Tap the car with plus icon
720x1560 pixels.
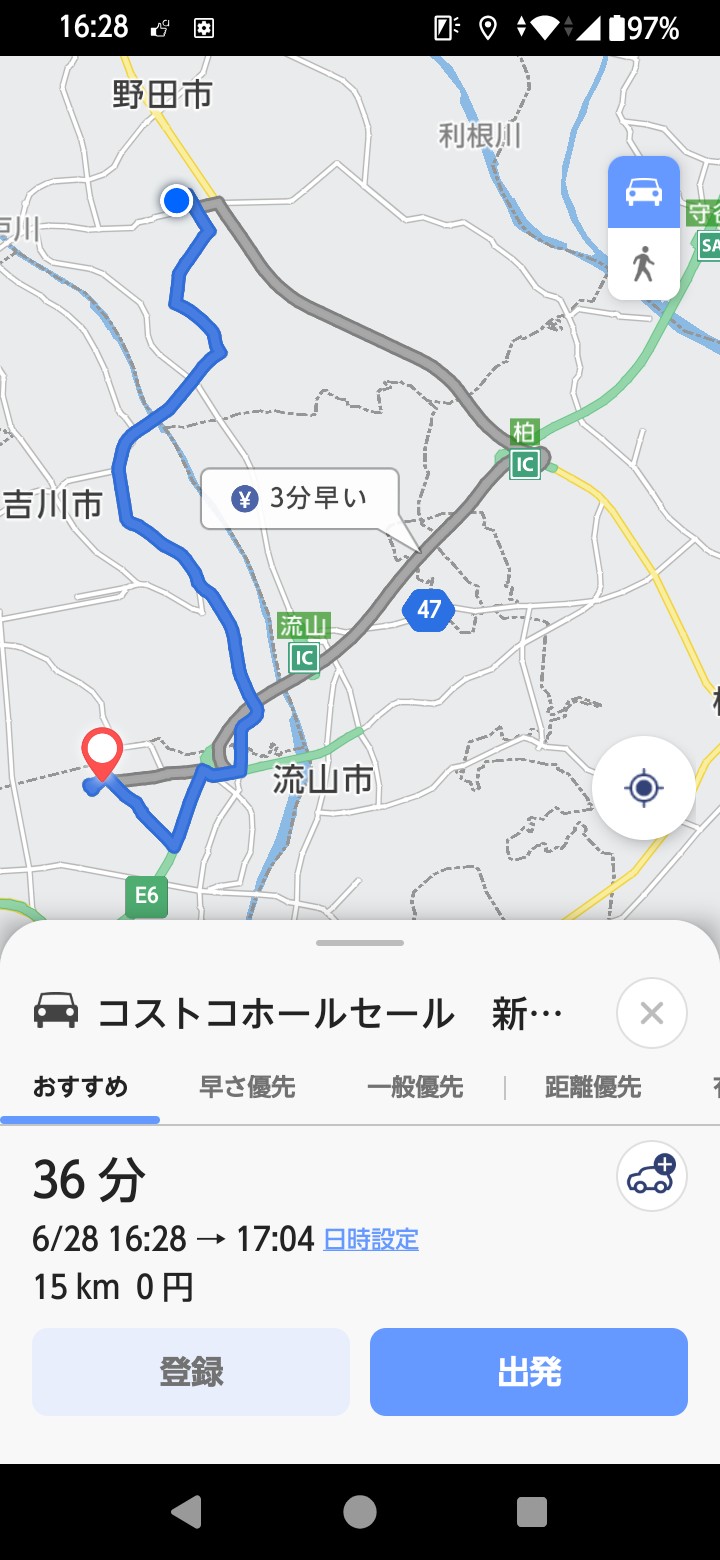[x=651, y=1176]
